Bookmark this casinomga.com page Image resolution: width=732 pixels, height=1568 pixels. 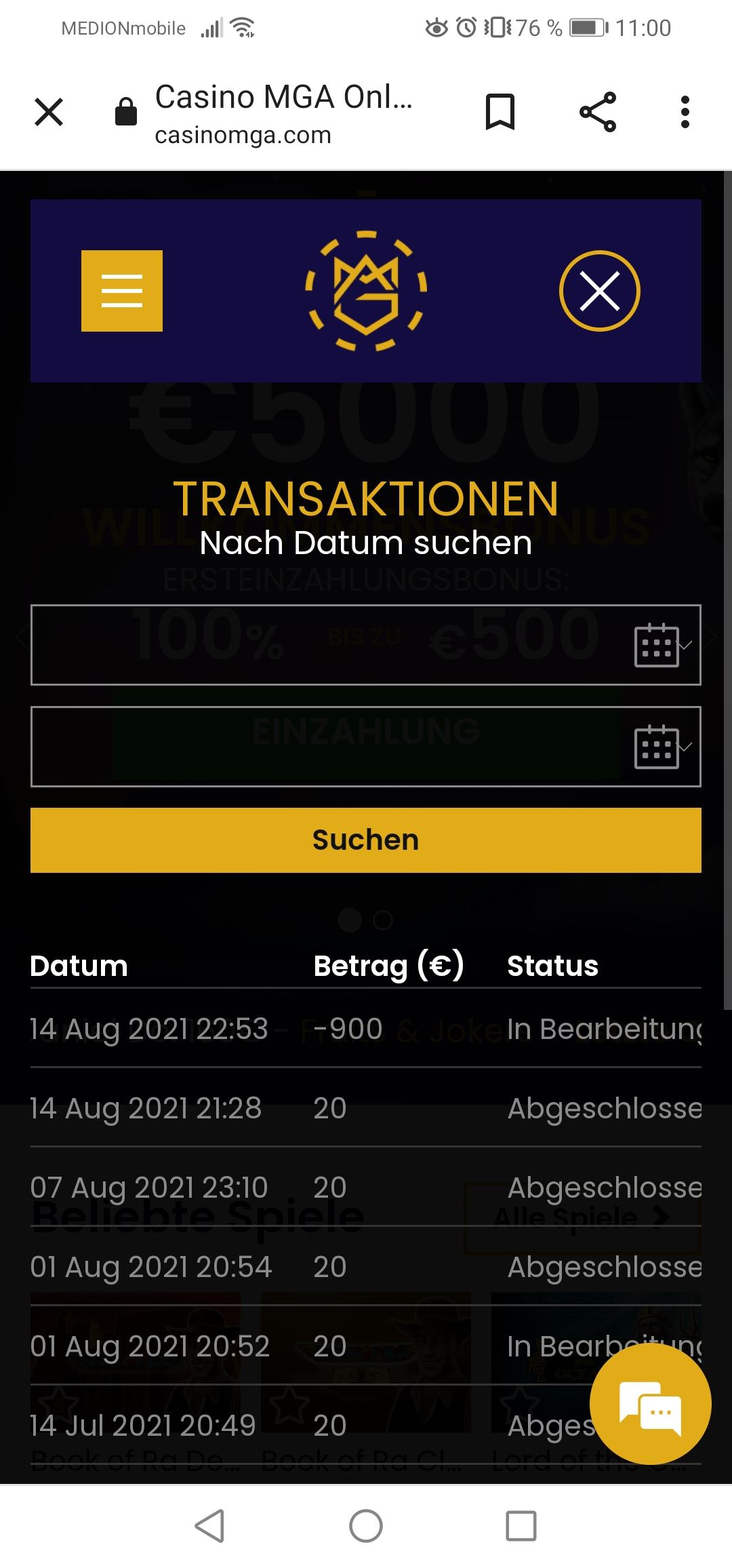click(500, 113)
